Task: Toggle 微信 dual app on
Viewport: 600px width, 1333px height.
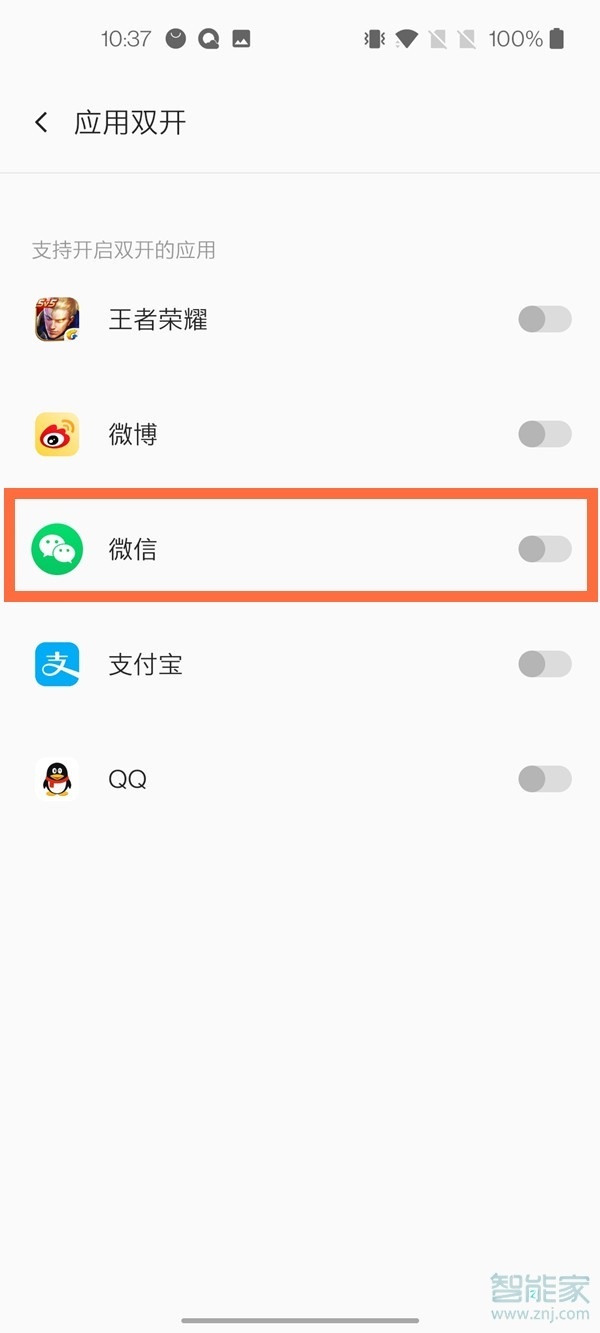Action: (x=544, y=549)
